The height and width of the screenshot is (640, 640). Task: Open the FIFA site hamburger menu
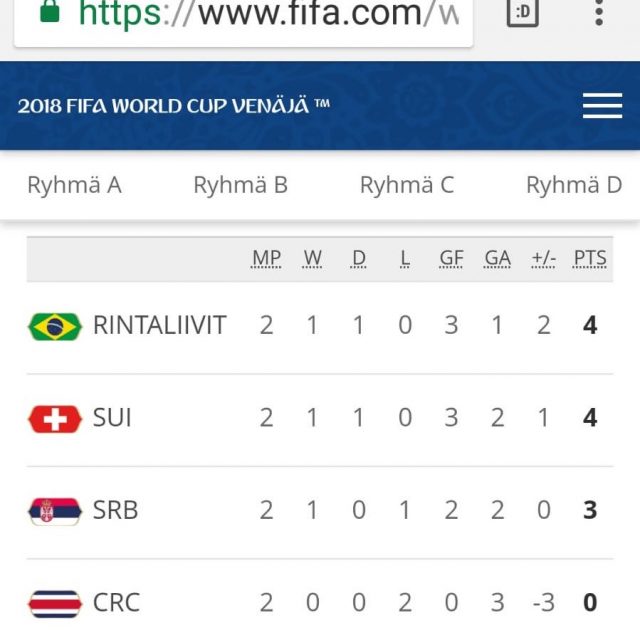[x=602, y=106]
